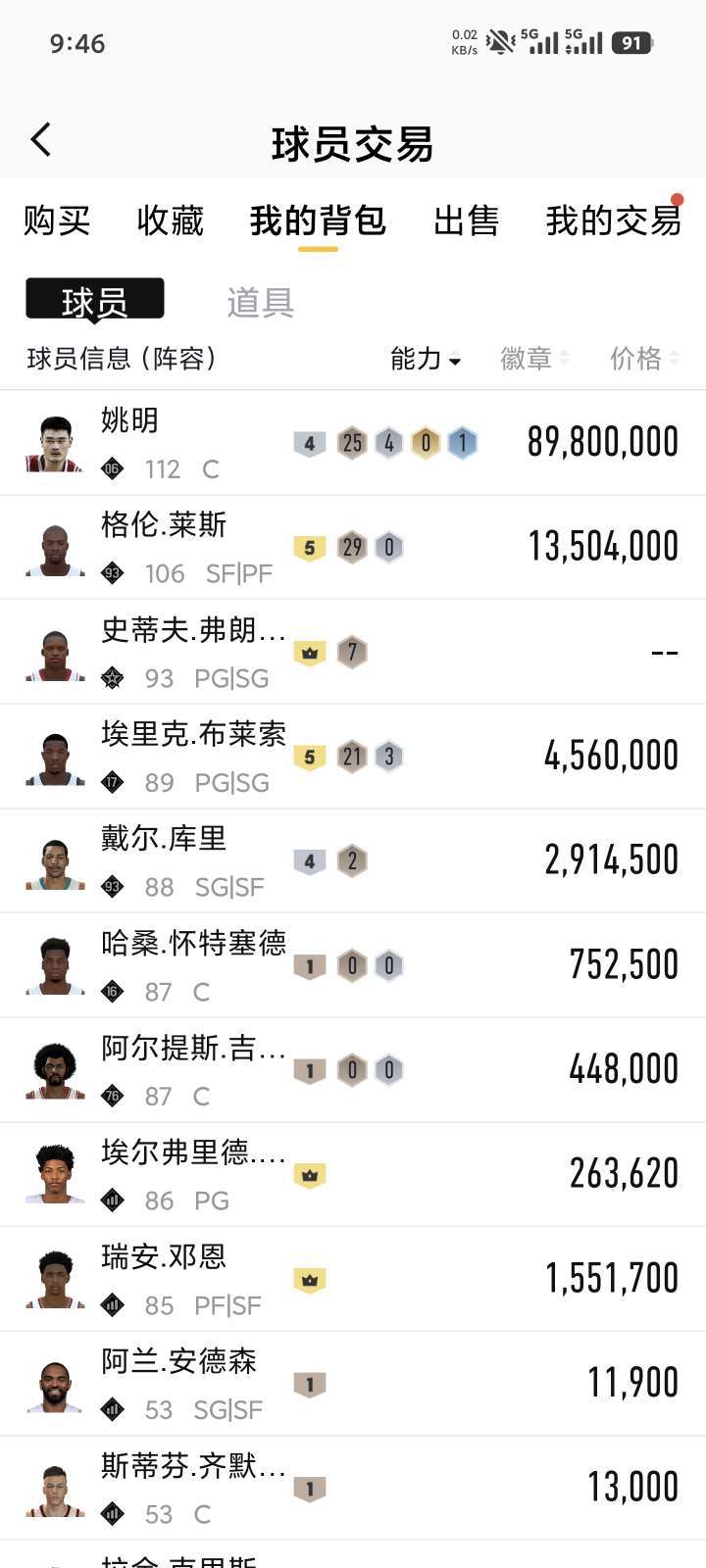Sort the list by 能力

[x=426, y=359]
